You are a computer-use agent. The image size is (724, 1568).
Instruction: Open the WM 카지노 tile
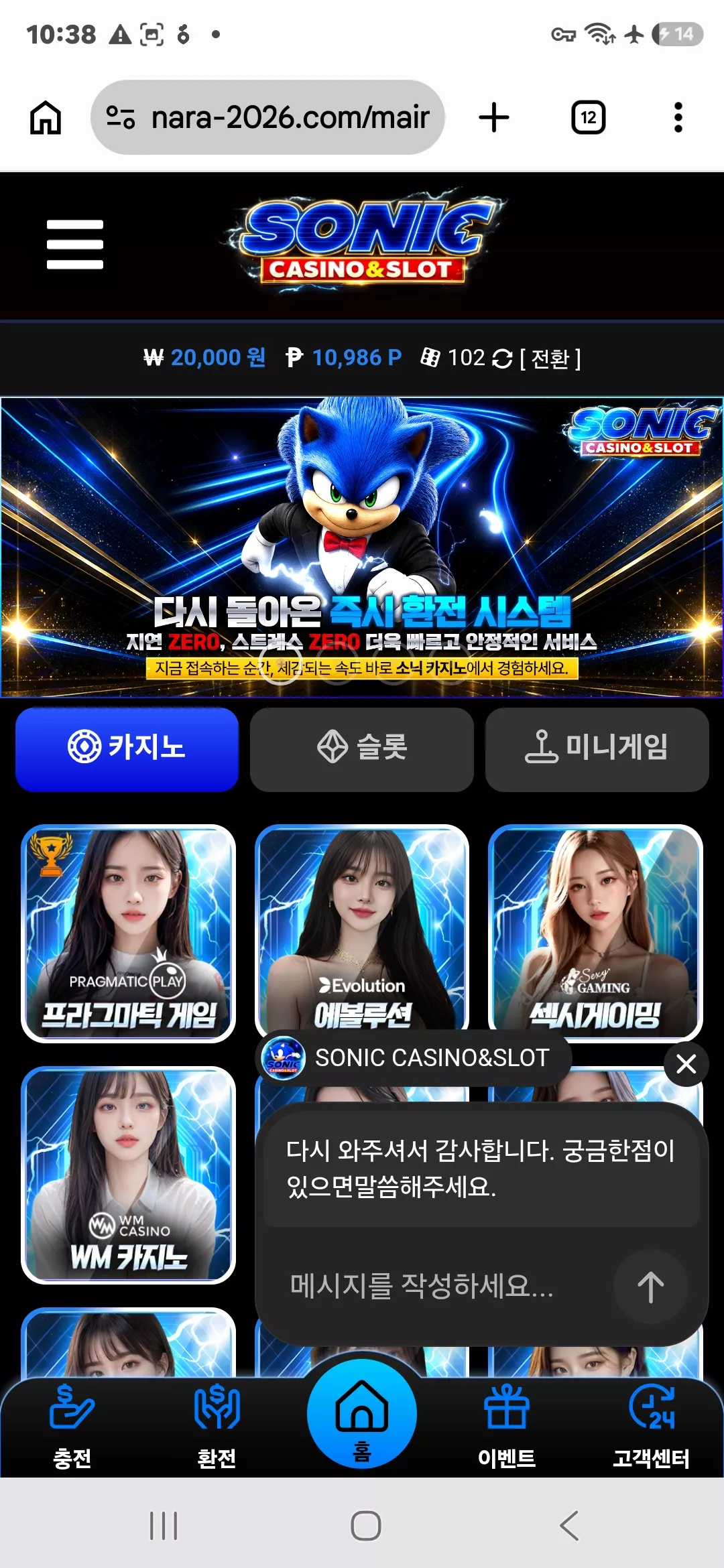pos(128,1175)
